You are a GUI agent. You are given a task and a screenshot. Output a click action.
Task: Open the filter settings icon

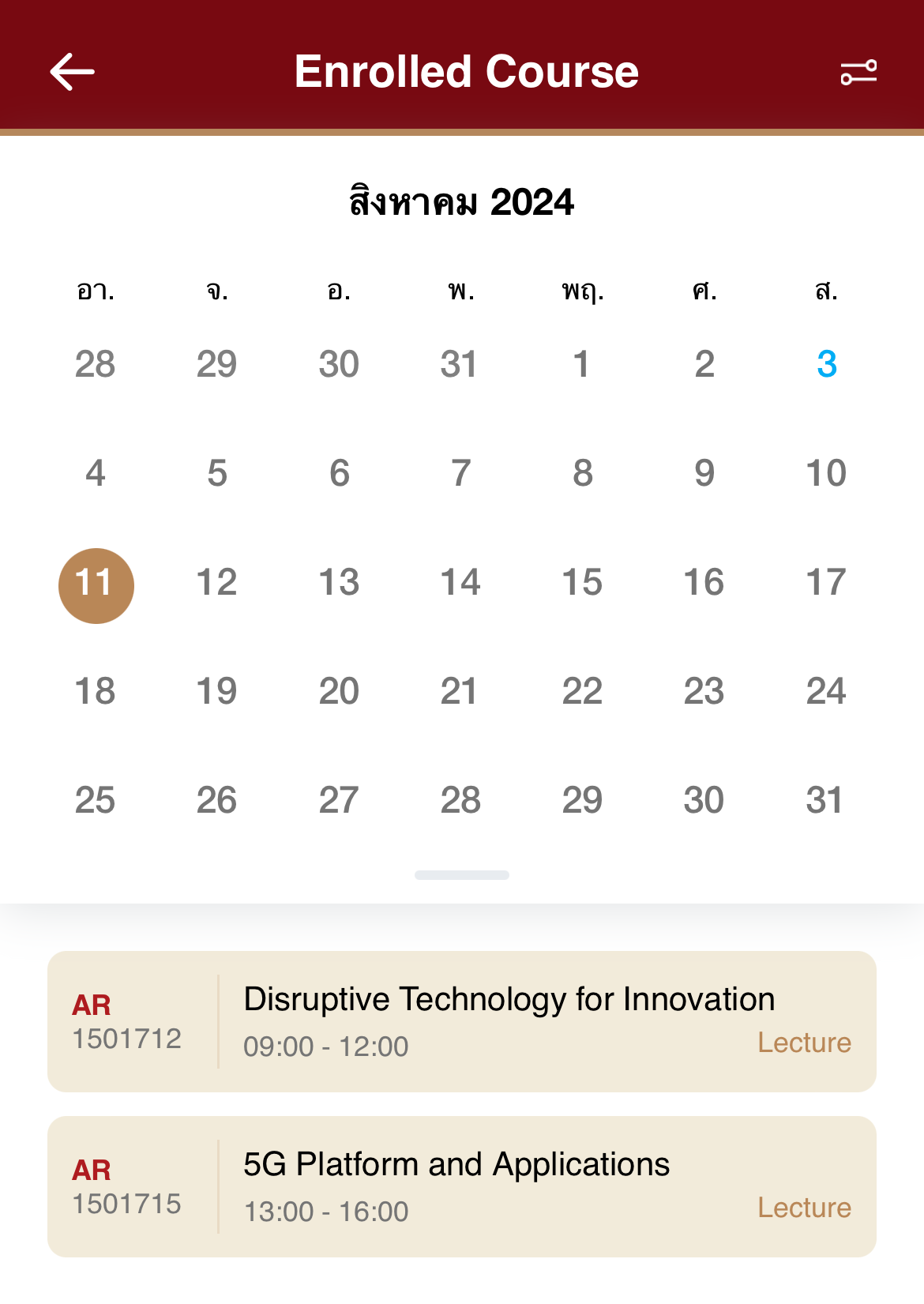point(858,72)
